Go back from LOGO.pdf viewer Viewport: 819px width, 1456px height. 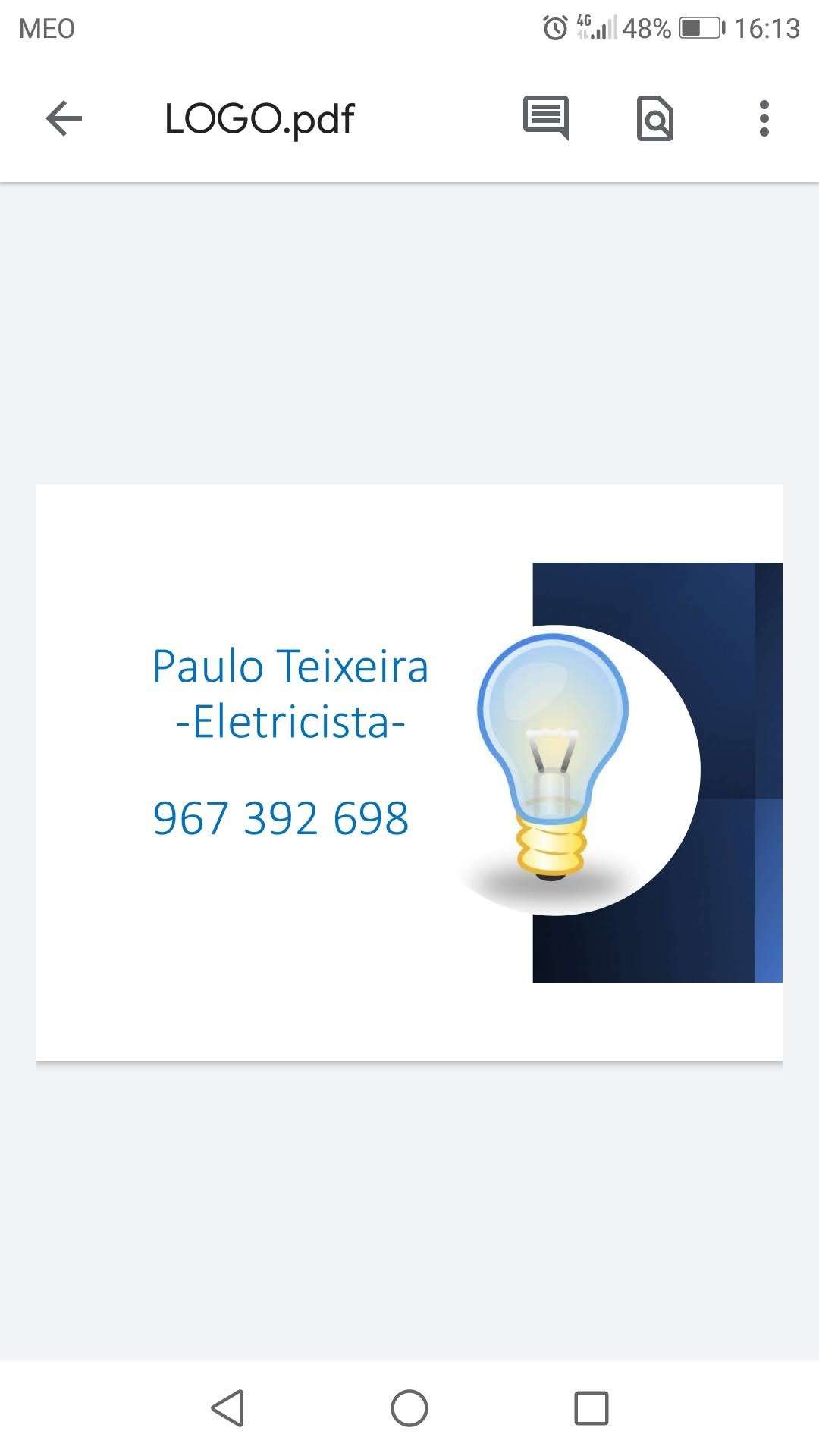pyautogui.click(x=64, y=118)
